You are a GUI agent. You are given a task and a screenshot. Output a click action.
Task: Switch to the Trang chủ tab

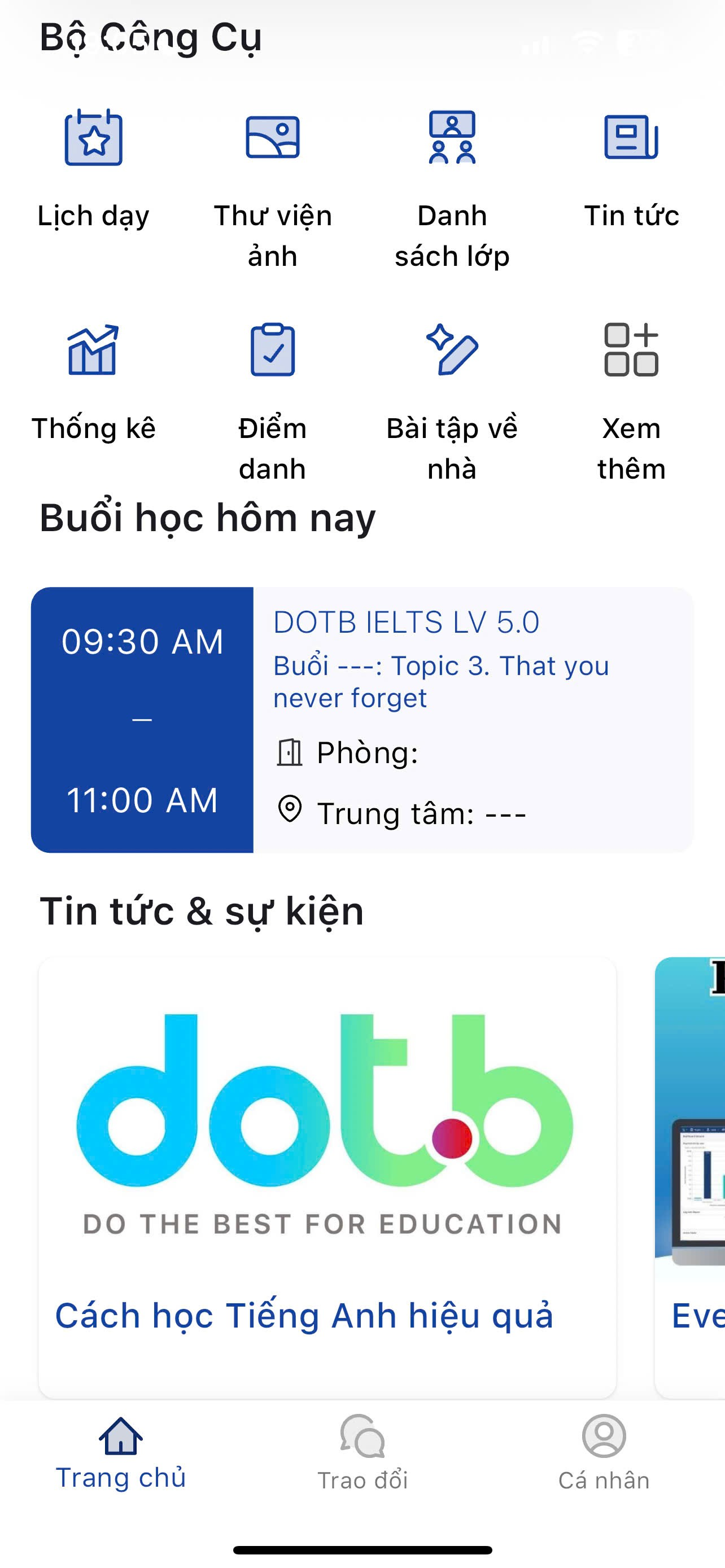[x=120, y=1452]
